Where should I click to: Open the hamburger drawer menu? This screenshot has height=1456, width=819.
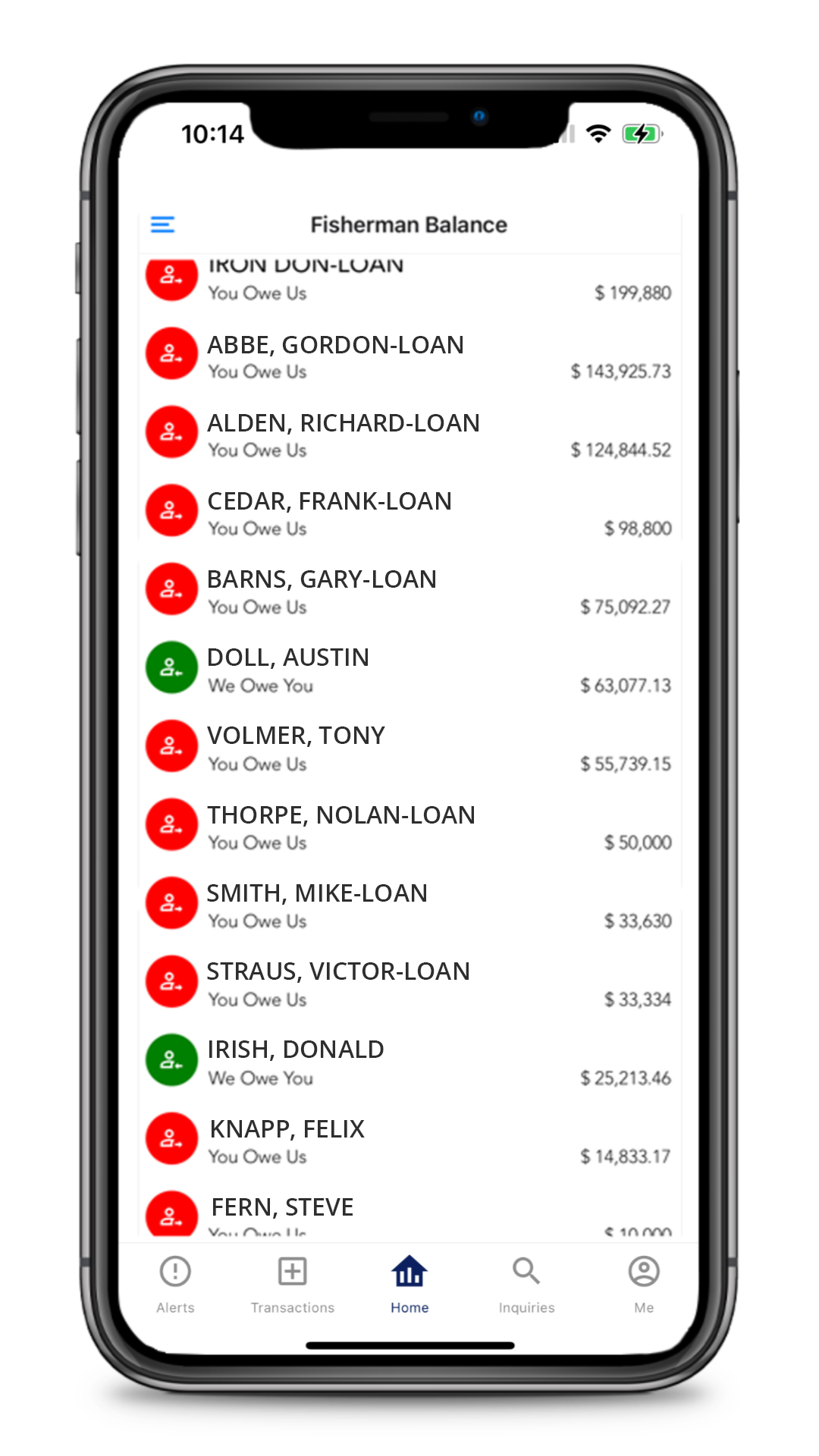(x=162, y=224)
